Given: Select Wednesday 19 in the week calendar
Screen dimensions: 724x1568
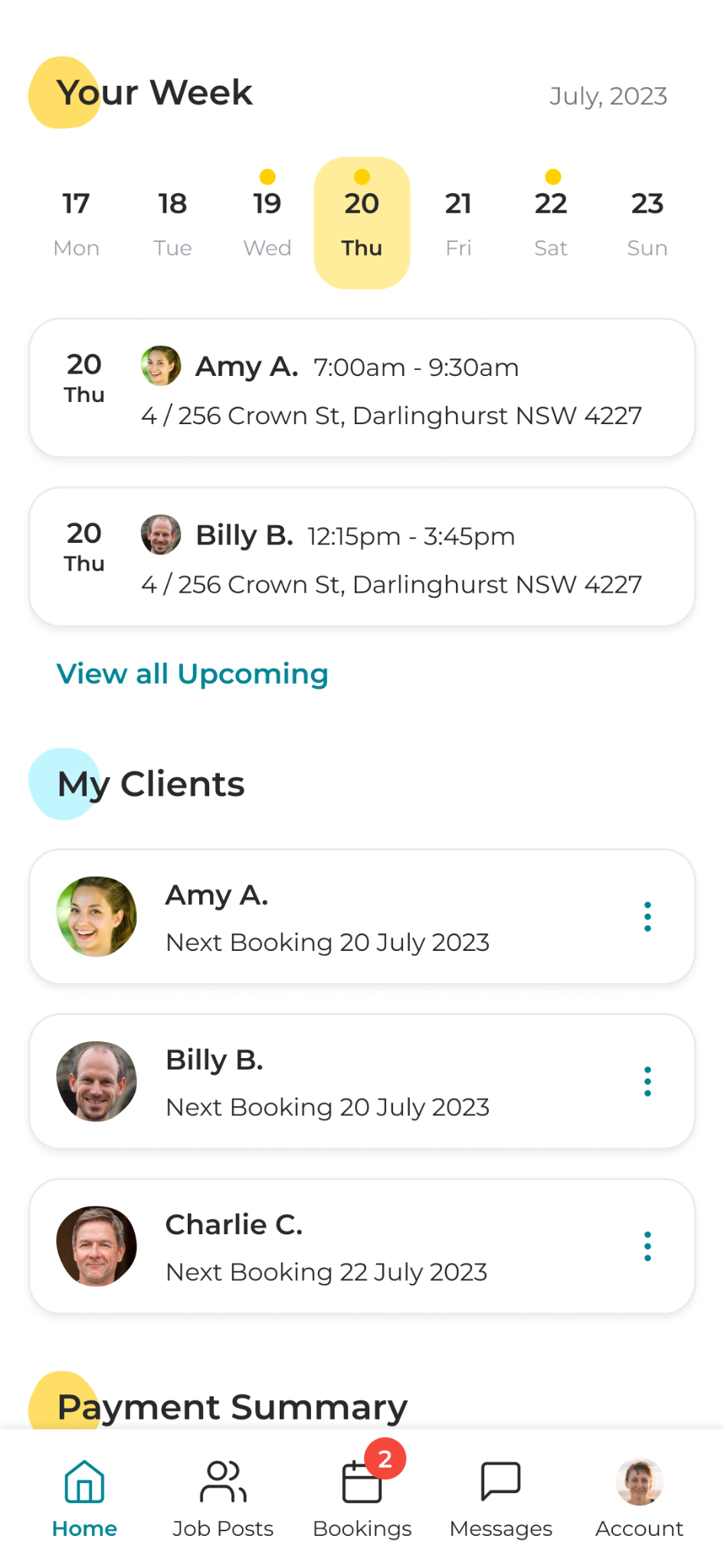Looking at the screenshot, I should [x=267, y=223].
